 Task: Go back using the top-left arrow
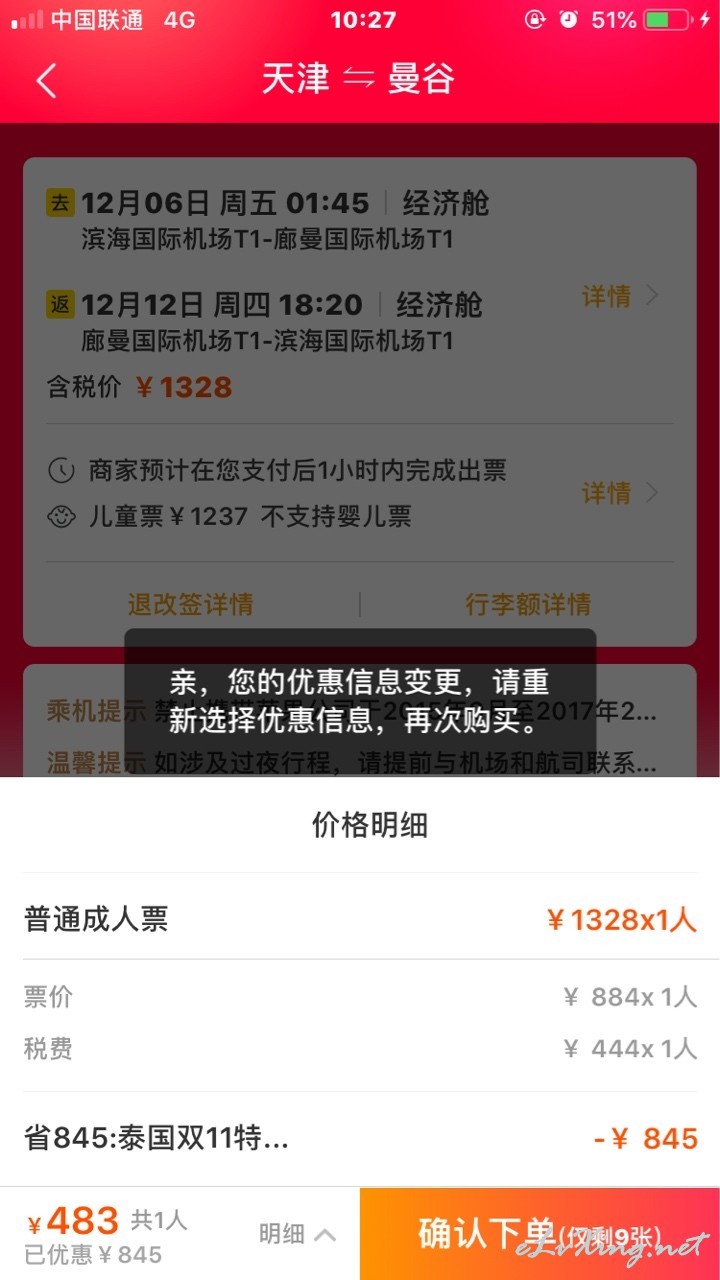point(47,81)
